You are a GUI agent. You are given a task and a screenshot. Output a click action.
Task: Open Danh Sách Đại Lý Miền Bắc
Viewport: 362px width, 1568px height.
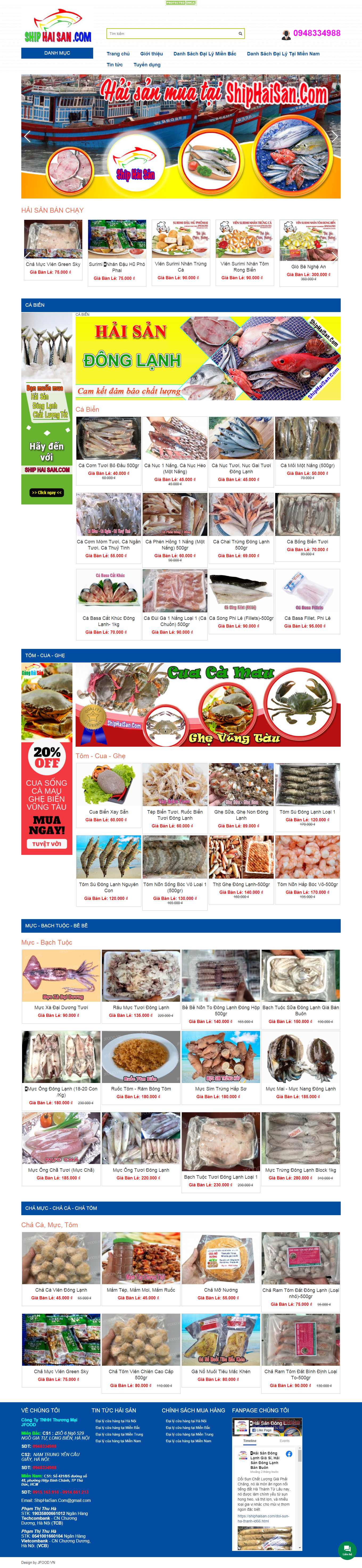click(204, 54)
